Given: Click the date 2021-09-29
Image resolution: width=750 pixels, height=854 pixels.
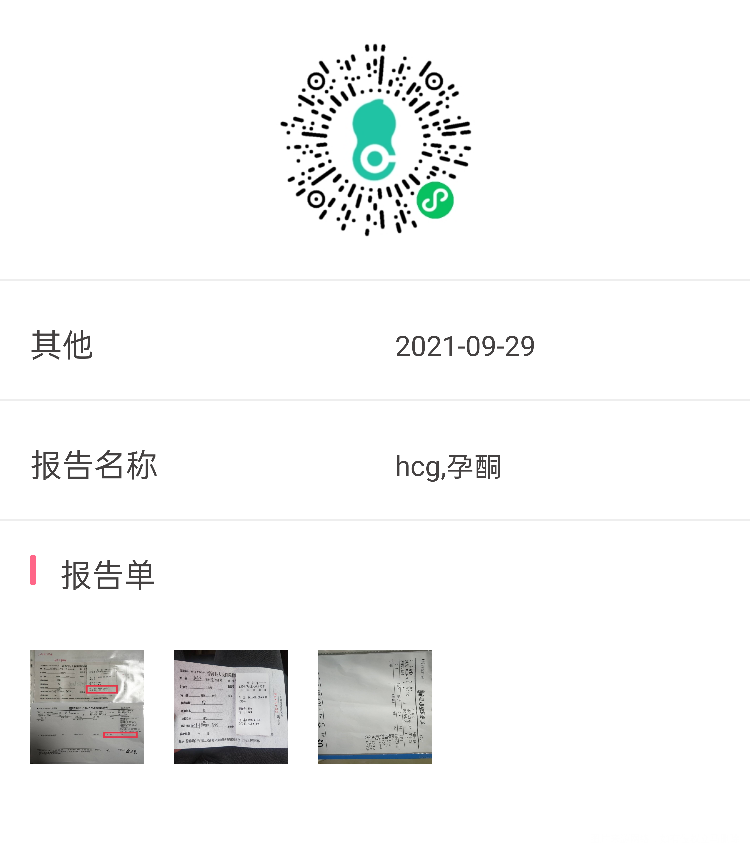Looking at the screenshot, I should pyautogui.click(x=465, y=346).
